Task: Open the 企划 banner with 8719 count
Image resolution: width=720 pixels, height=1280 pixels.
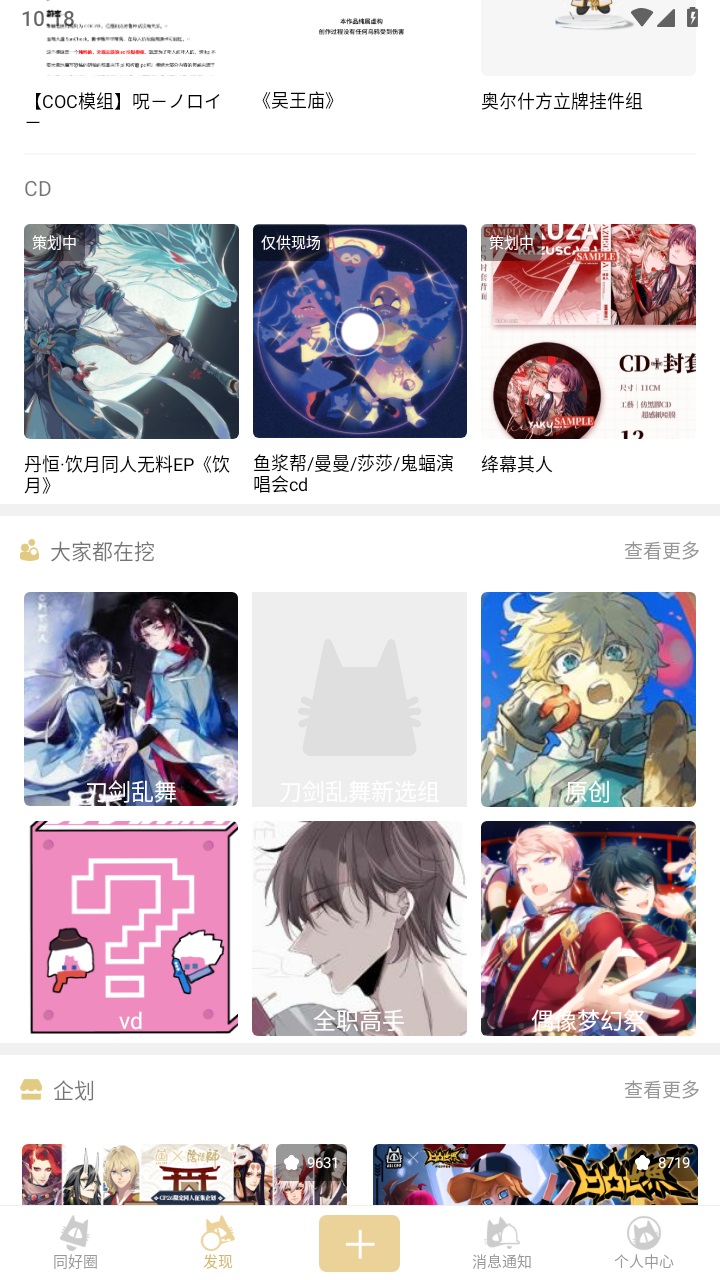Action: pos(535,1175)
